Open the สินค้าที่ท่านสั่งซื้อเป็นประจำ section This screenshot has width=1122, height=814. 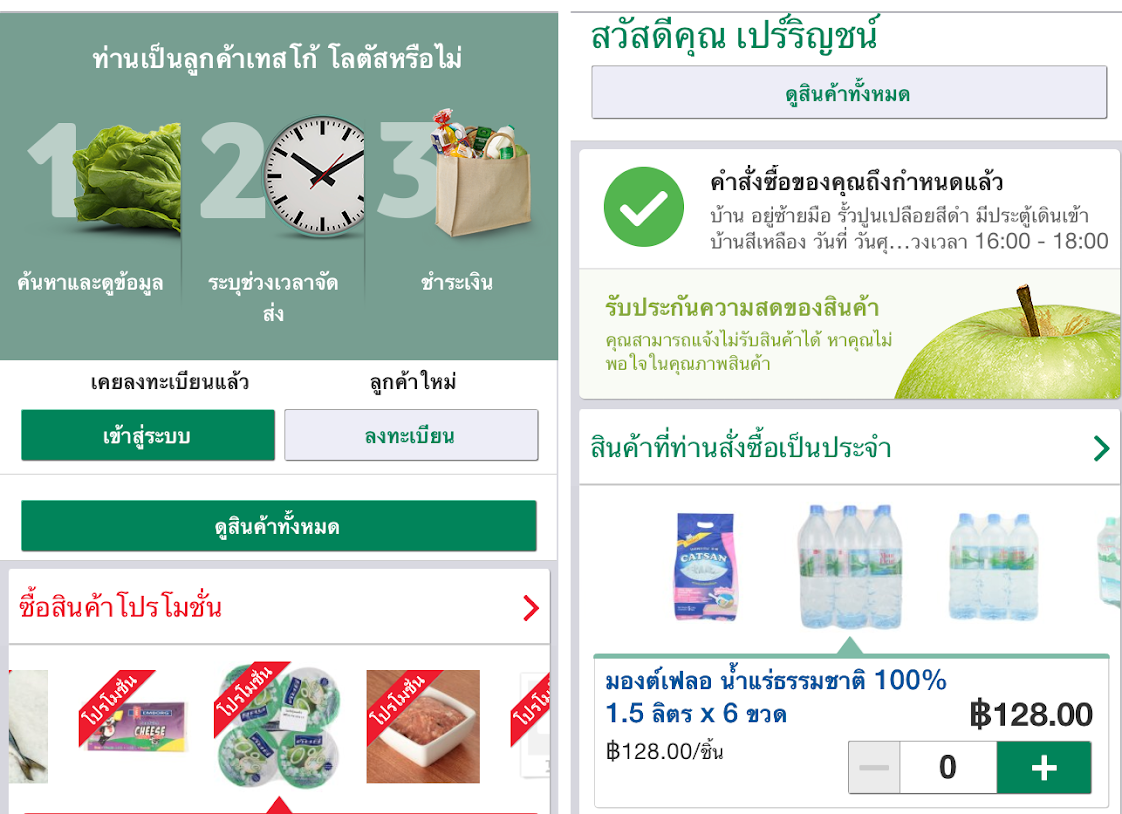coord(849,448)
